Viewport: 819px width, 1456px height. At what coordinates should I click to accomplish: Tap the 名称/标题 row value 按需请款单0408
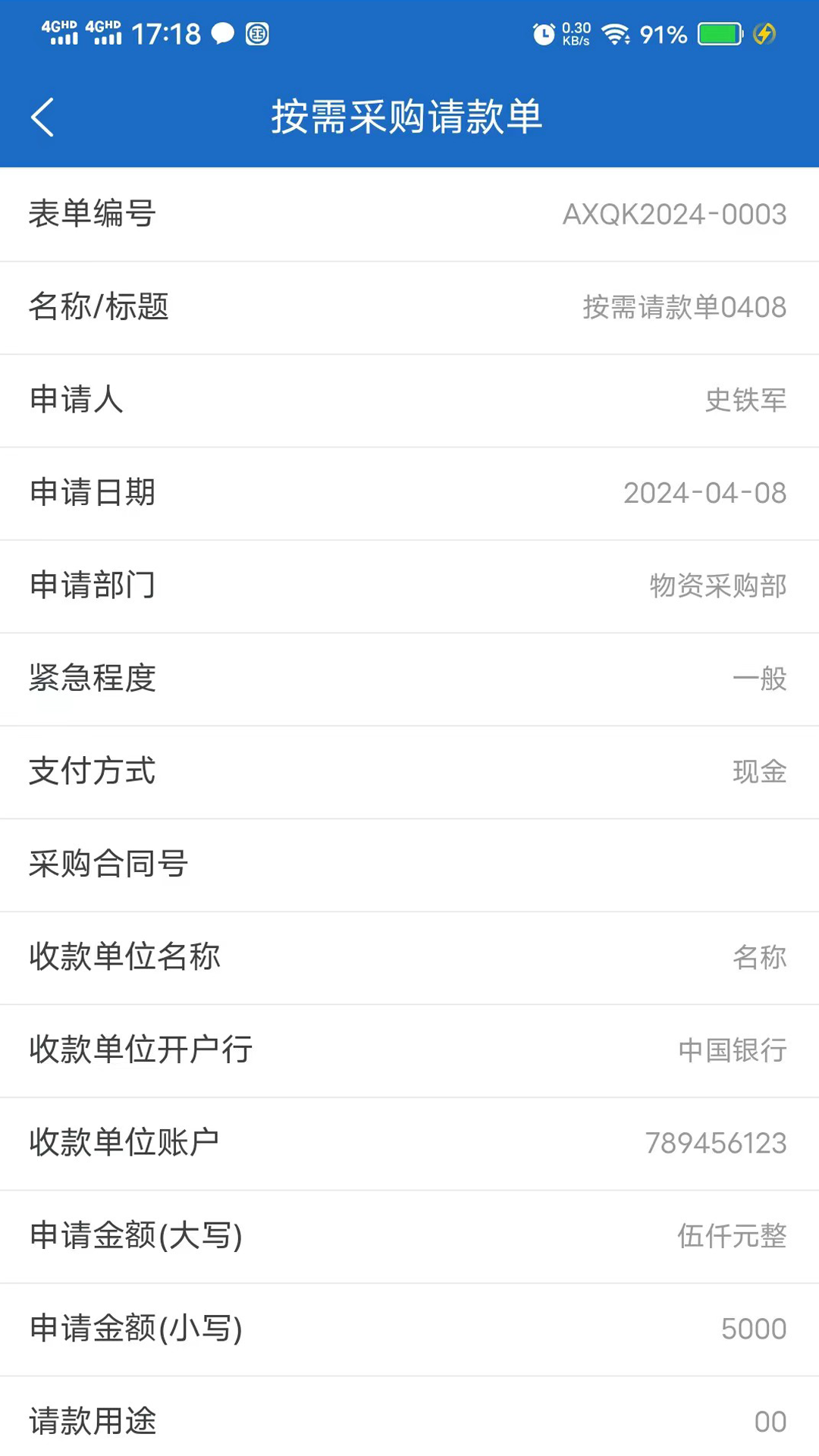click(x=682, y=307)
